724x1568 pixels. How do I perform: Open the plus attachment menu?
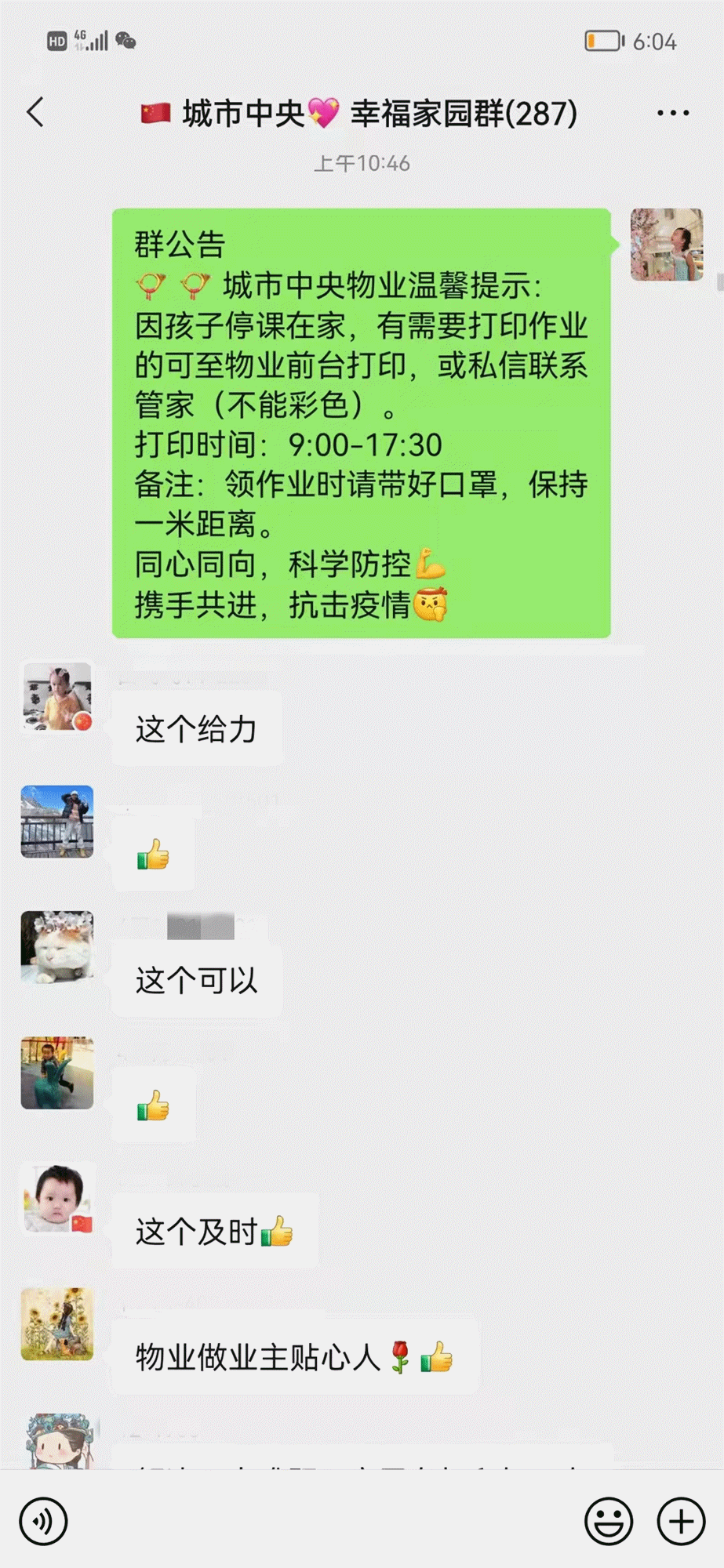681,1521
